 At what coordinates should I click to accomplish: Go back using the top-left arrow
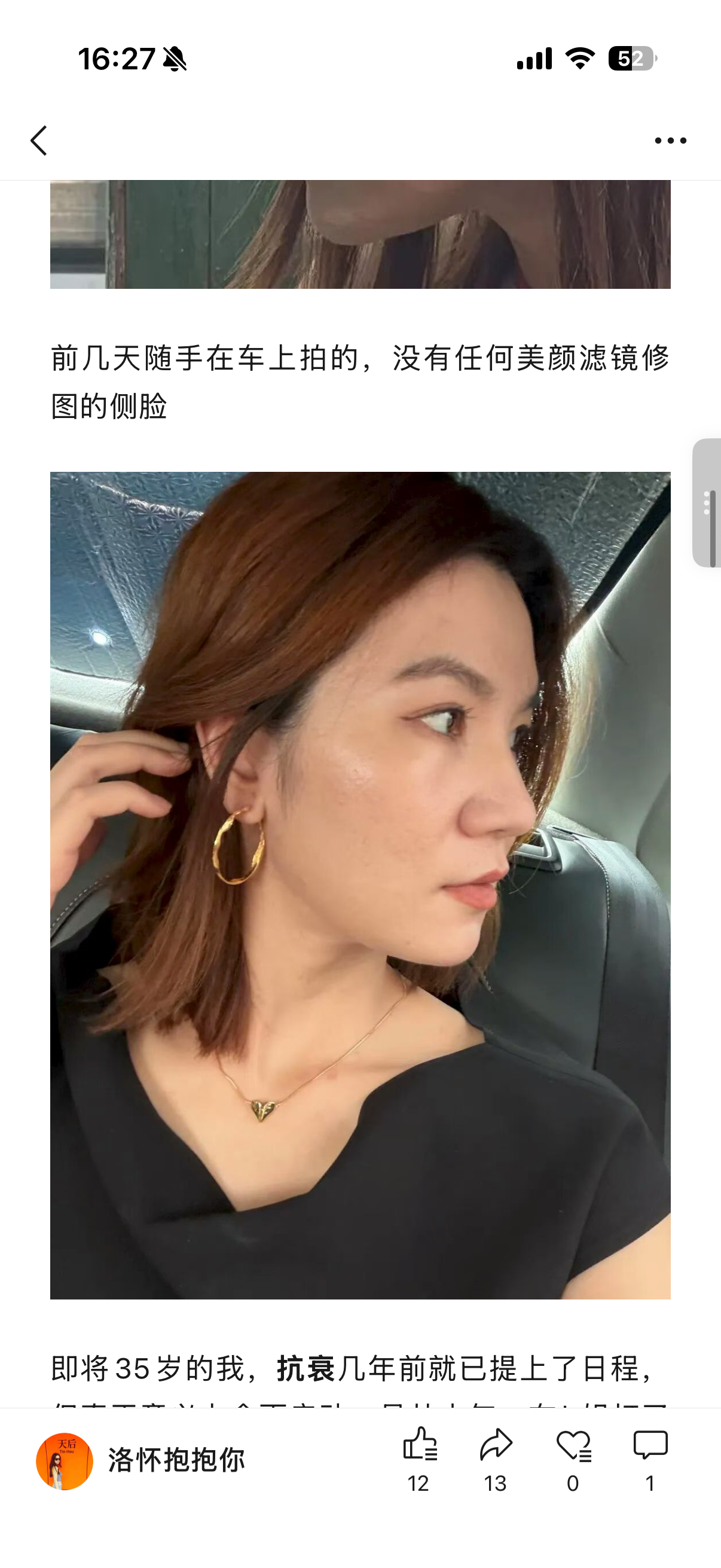(x=39, y=141)
